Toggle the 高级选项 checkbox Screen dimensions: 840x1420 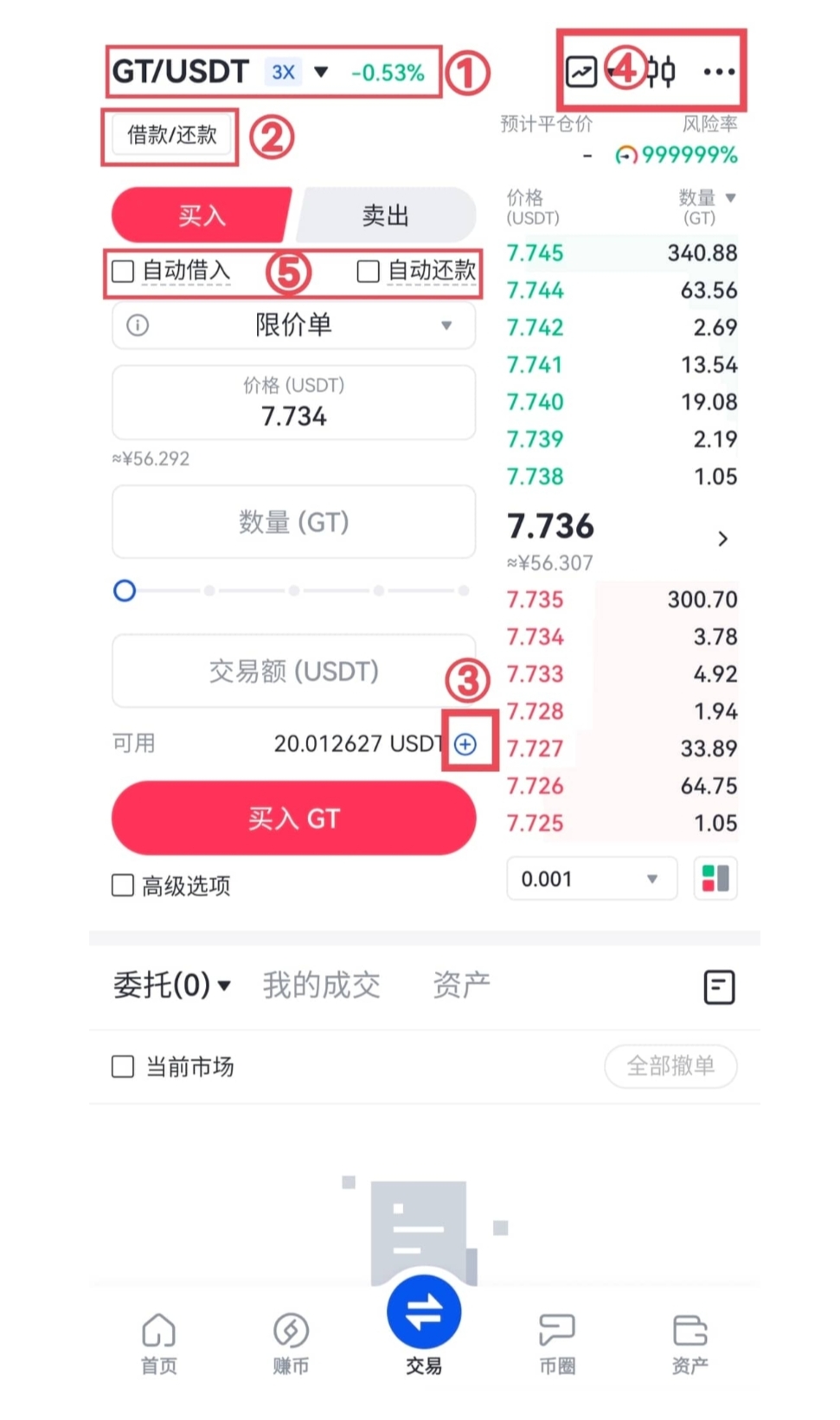(122, 884)
